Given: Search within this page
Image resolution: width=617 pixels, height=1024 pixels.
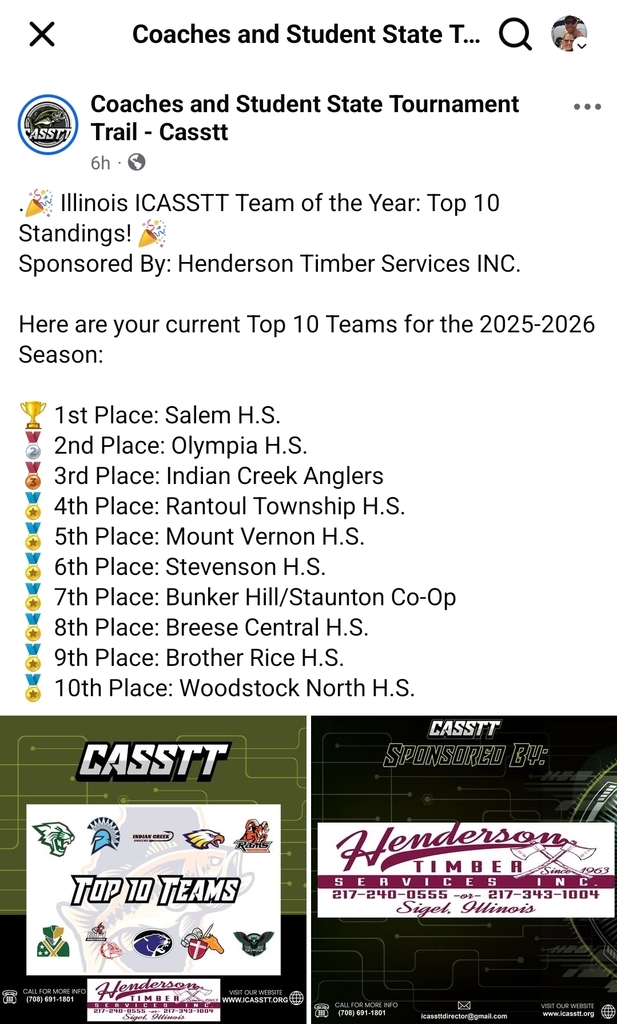Looking at the screenshot, I should [x=515, y=34].
